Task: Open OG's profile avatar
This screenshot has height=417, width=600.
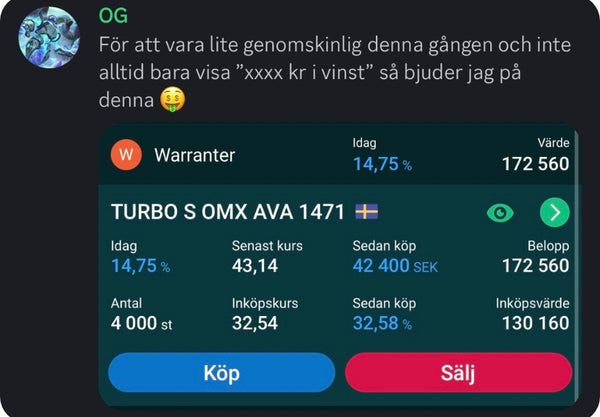Action: [x=49, y=37]
